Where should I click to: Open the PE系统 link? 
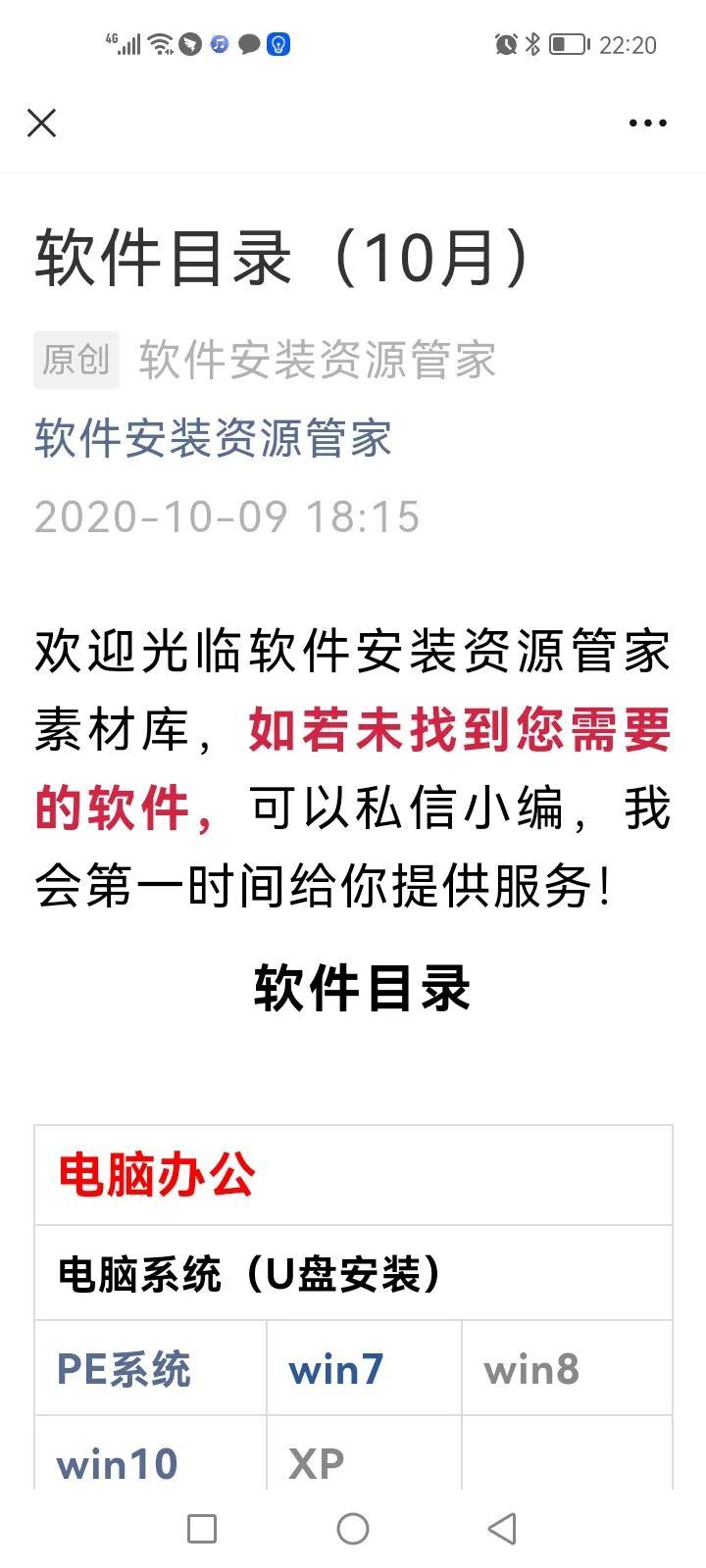coord(124,1369)
